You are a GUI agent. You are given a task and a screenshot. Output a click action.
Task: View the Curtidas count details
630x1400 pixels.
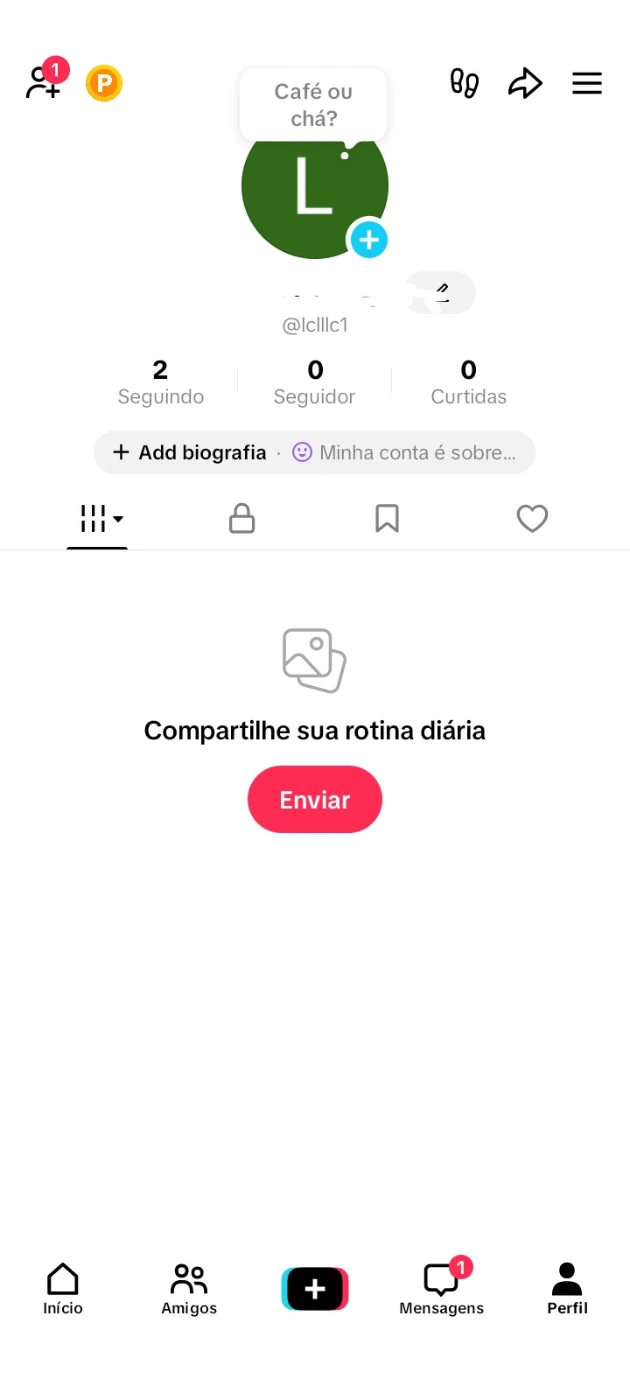pyautogui.click(x=468, y=383)
